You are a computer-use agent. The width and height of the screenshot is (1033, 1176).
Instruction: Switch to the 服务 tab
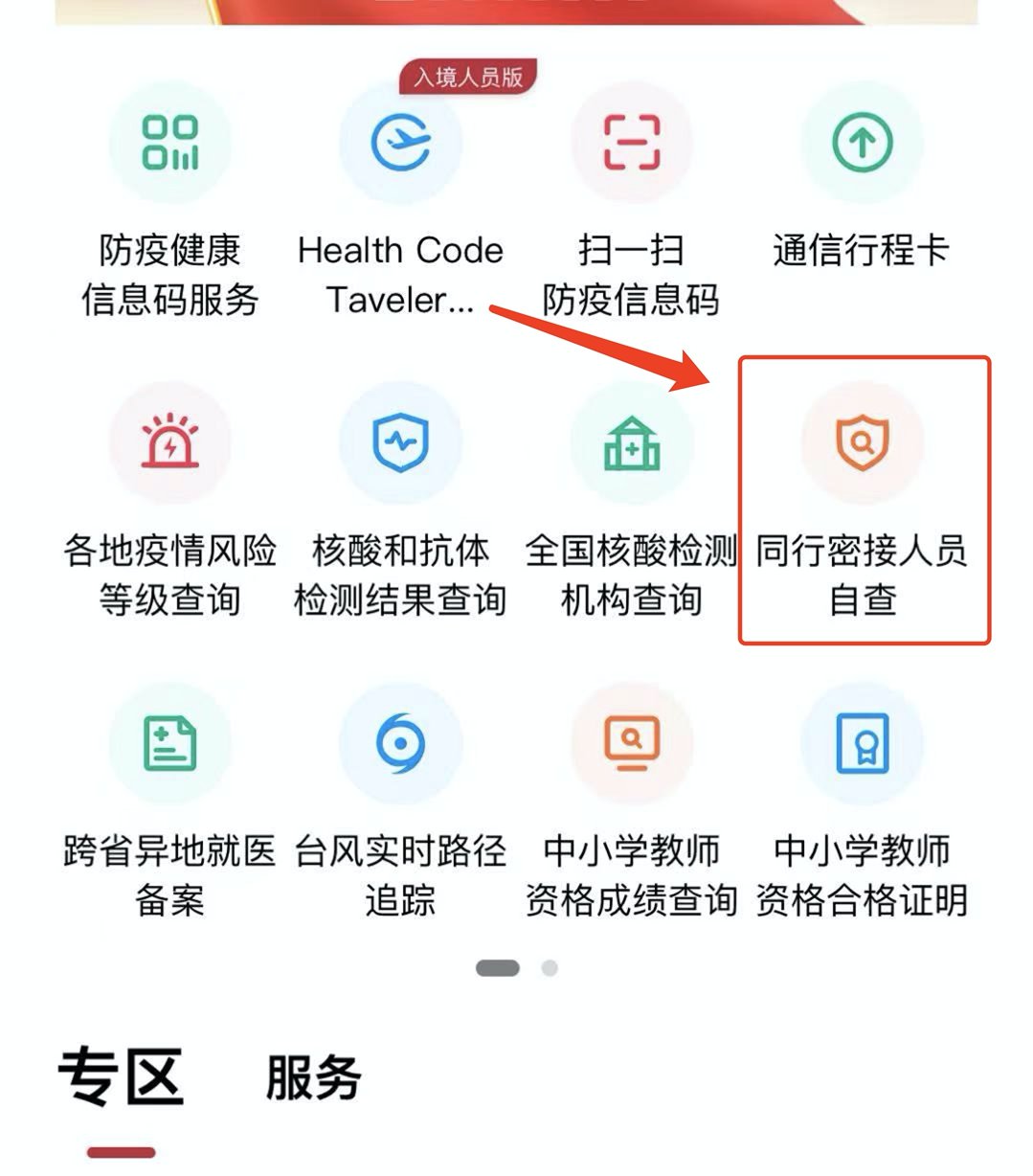tap(313, 1077)
